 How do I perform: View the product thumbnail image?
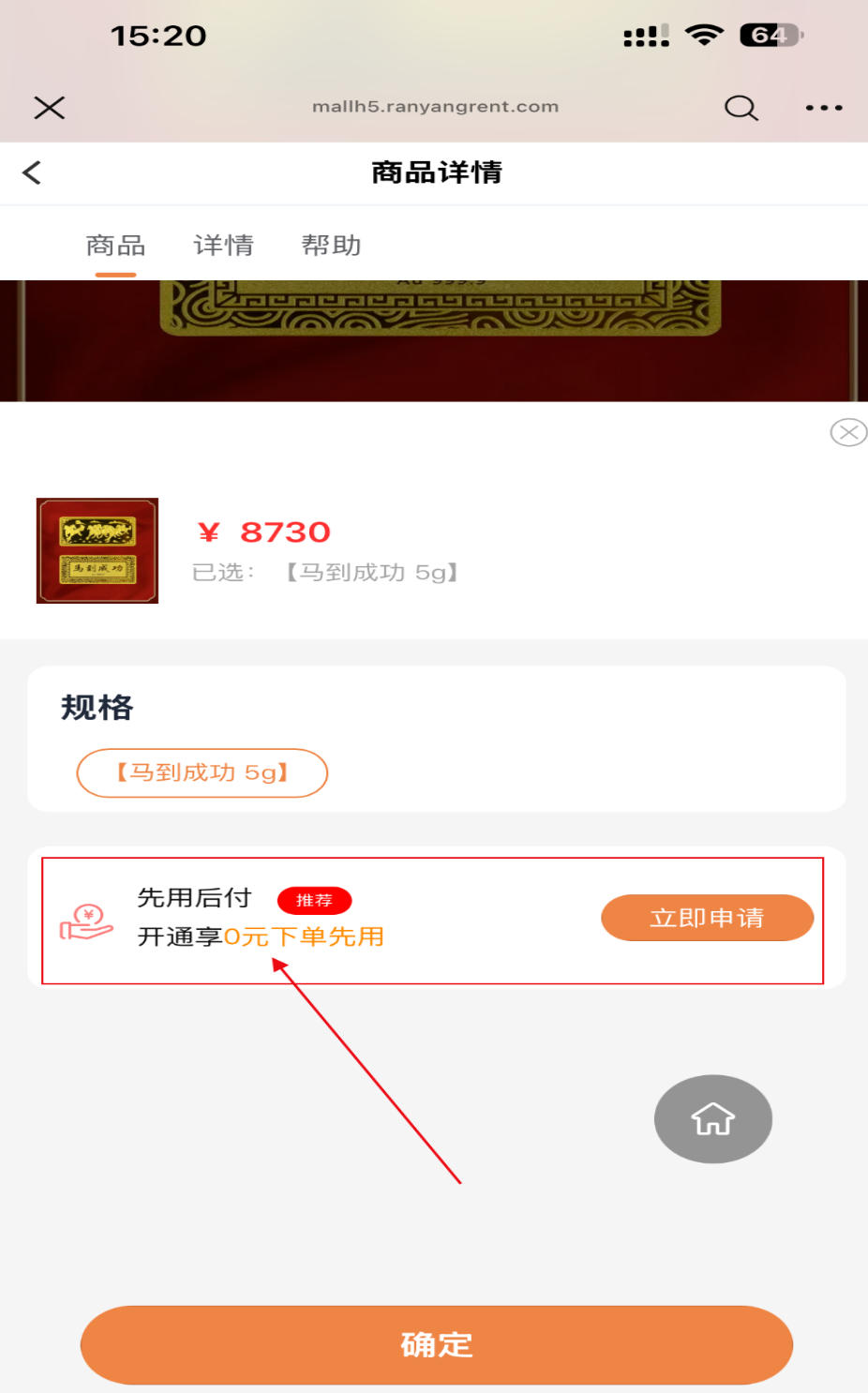97,550
